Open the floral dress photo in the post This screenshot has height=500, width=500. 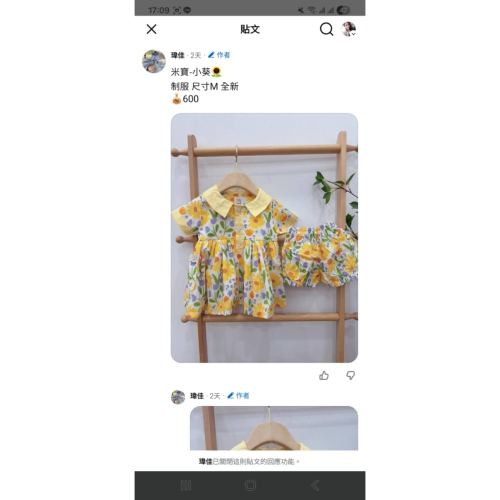point(264,238)
